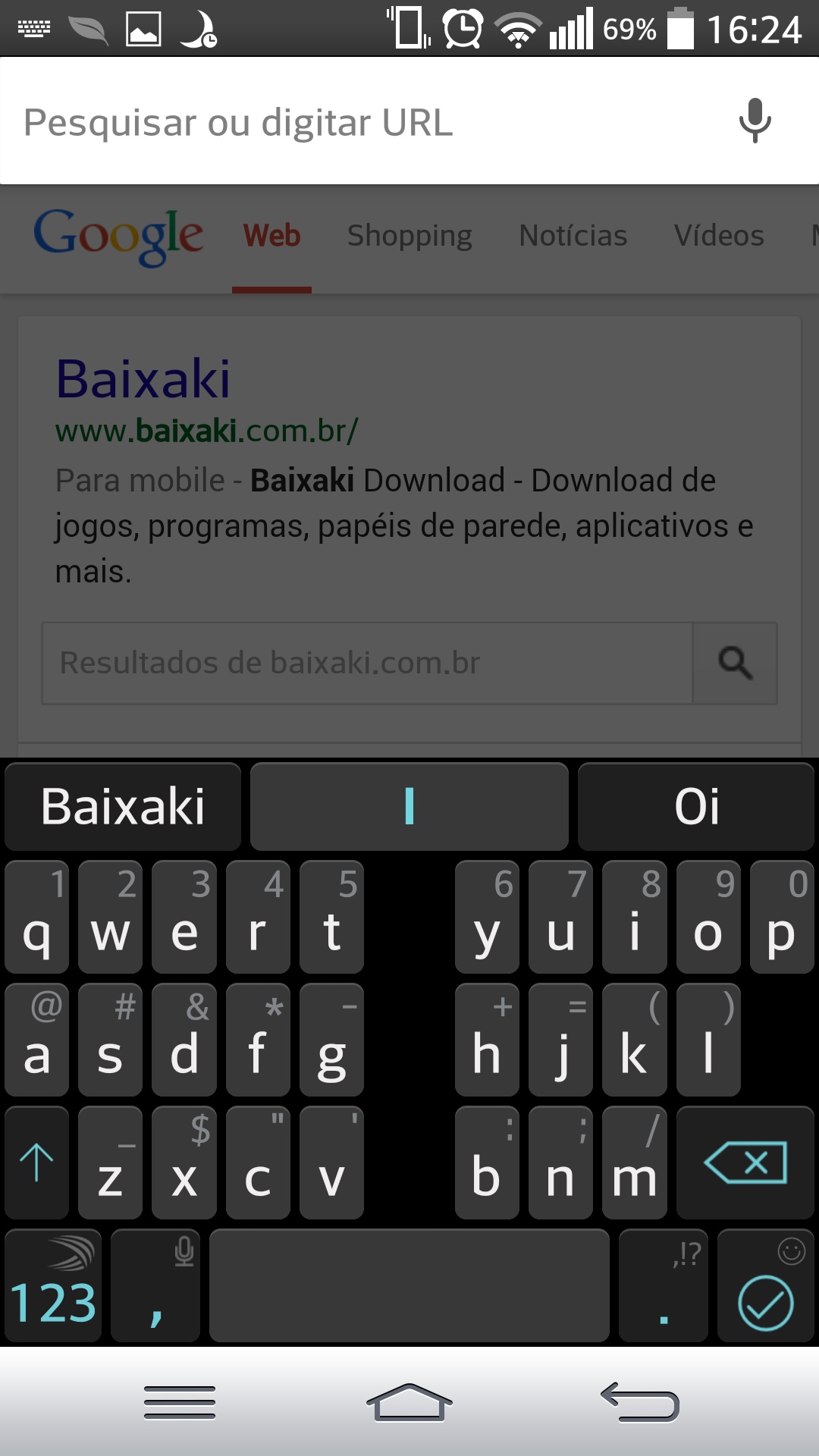Tap the magnifier button for baixaki.com.br results
819x1456 pixels.
coord(735,663)
